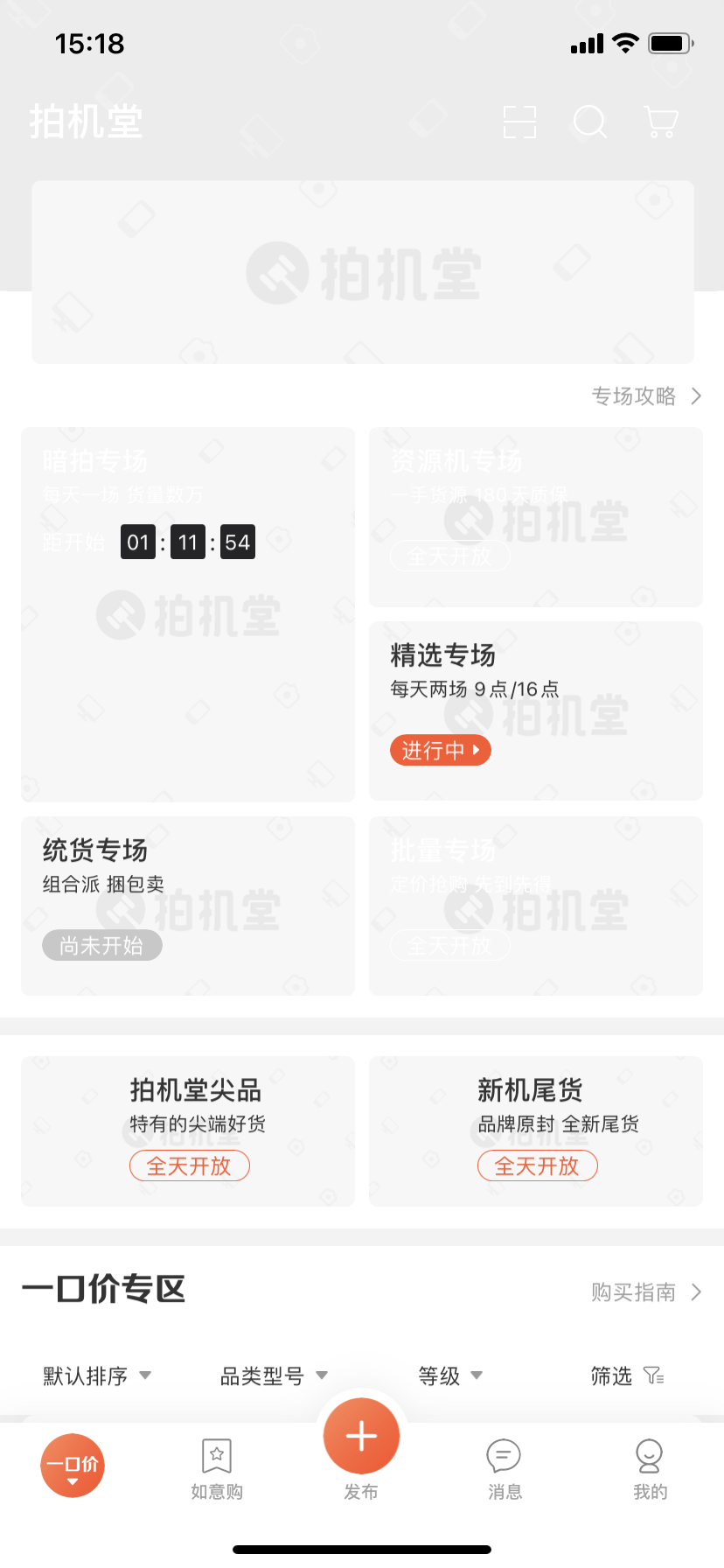Select the 一口价 tab in bottom bar
Image resolution: width=724 pixels, height=1568 pixels.
pos(72,1466)
